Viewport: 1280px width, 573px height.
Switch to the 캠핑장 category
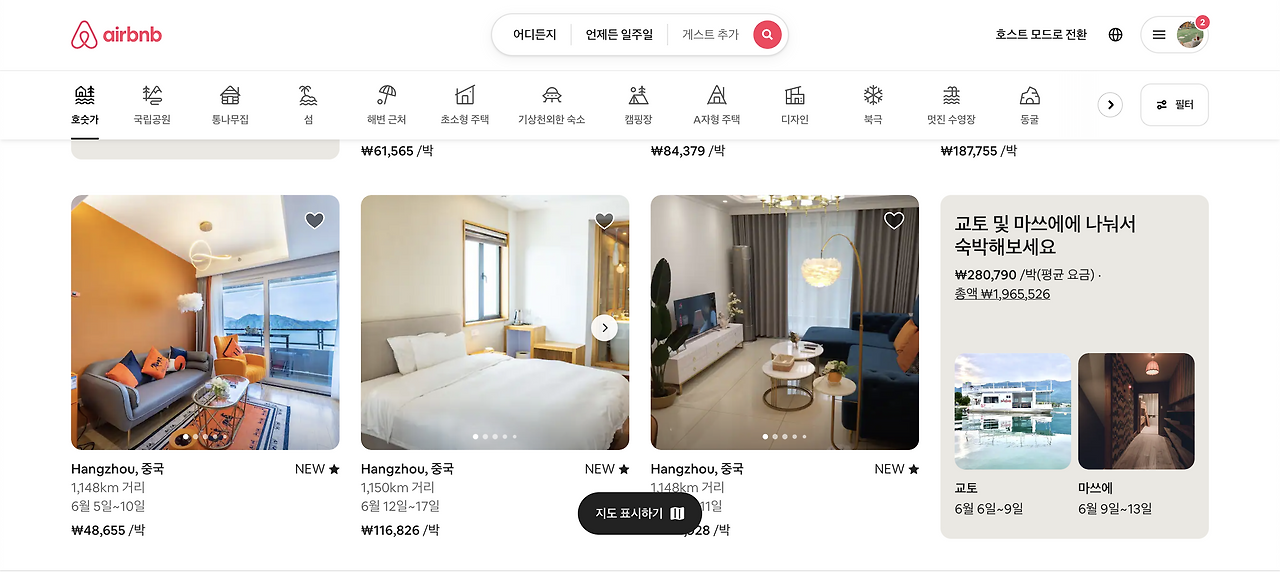[638, 105]
